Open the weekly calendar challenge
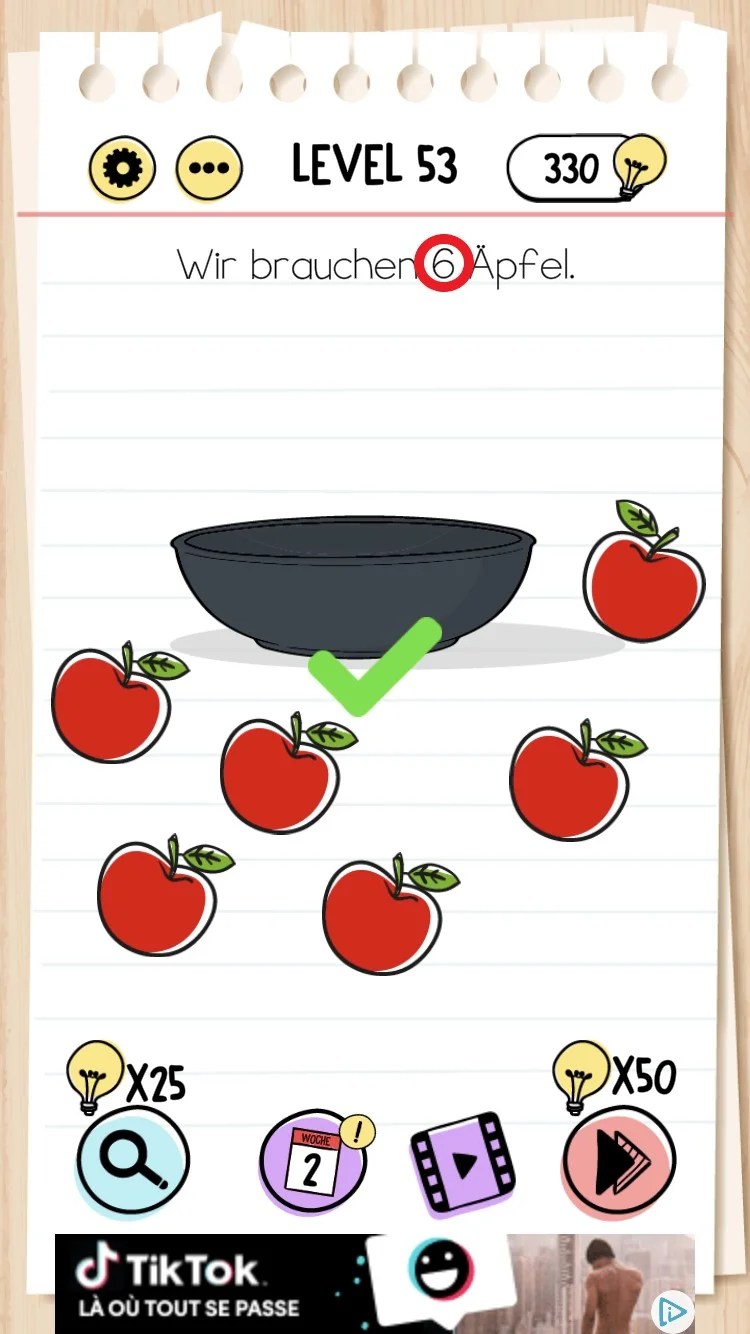This screenshot has width=750, height=1334. [x=312, y=1162]
